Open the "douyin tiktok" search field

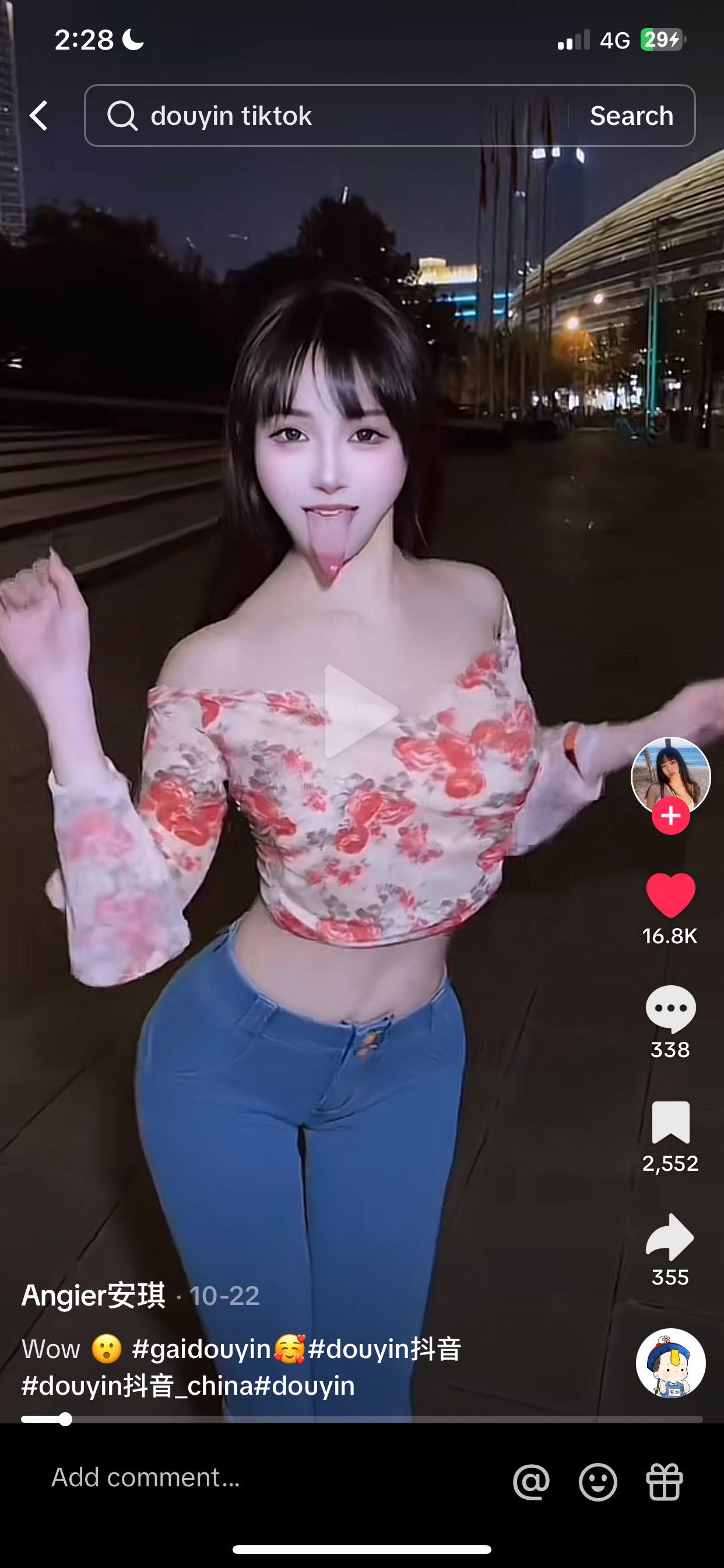coord(329,116)
